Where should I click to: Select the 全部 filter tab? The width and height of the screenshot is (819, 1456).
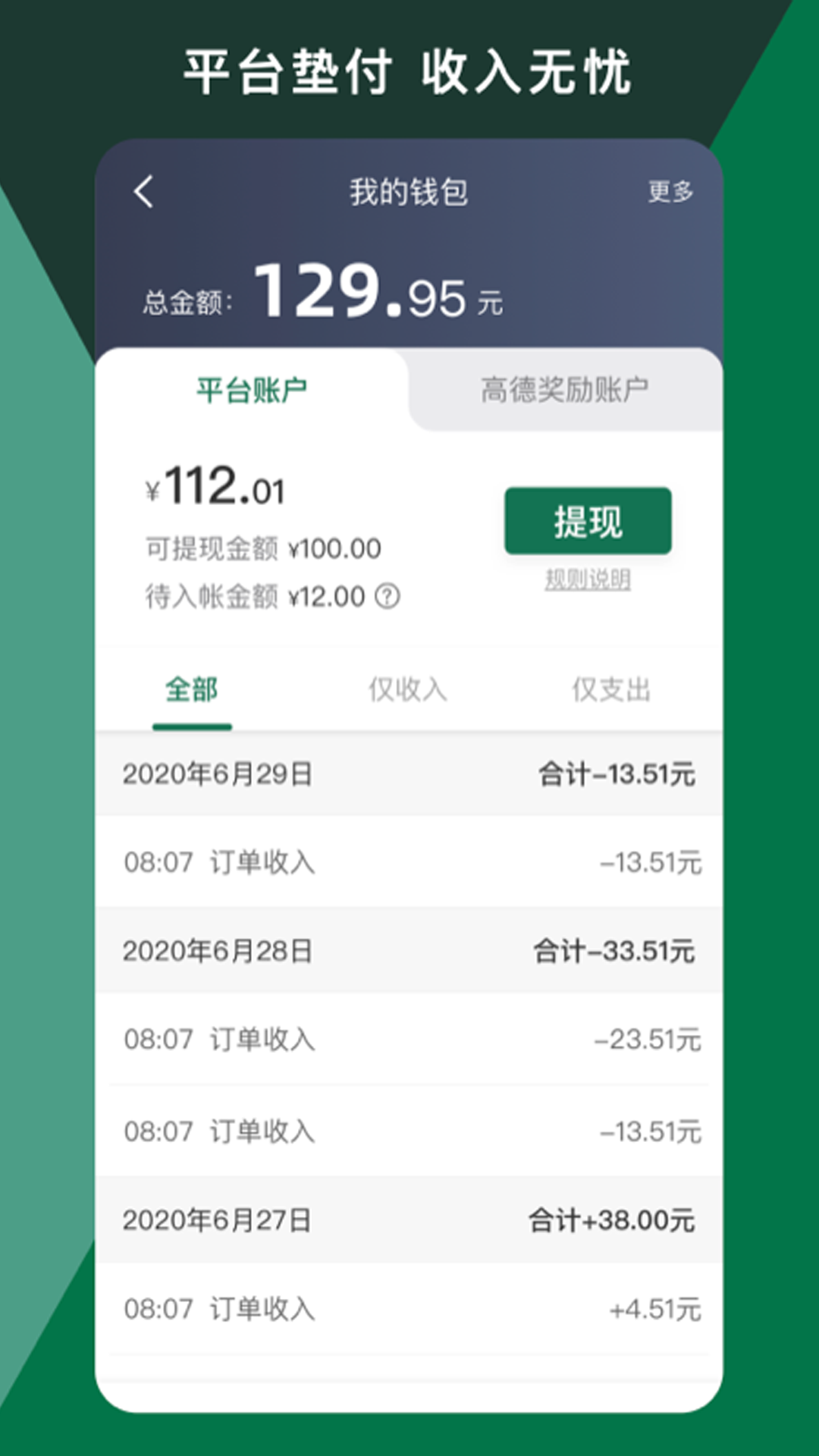pos(192,689)
